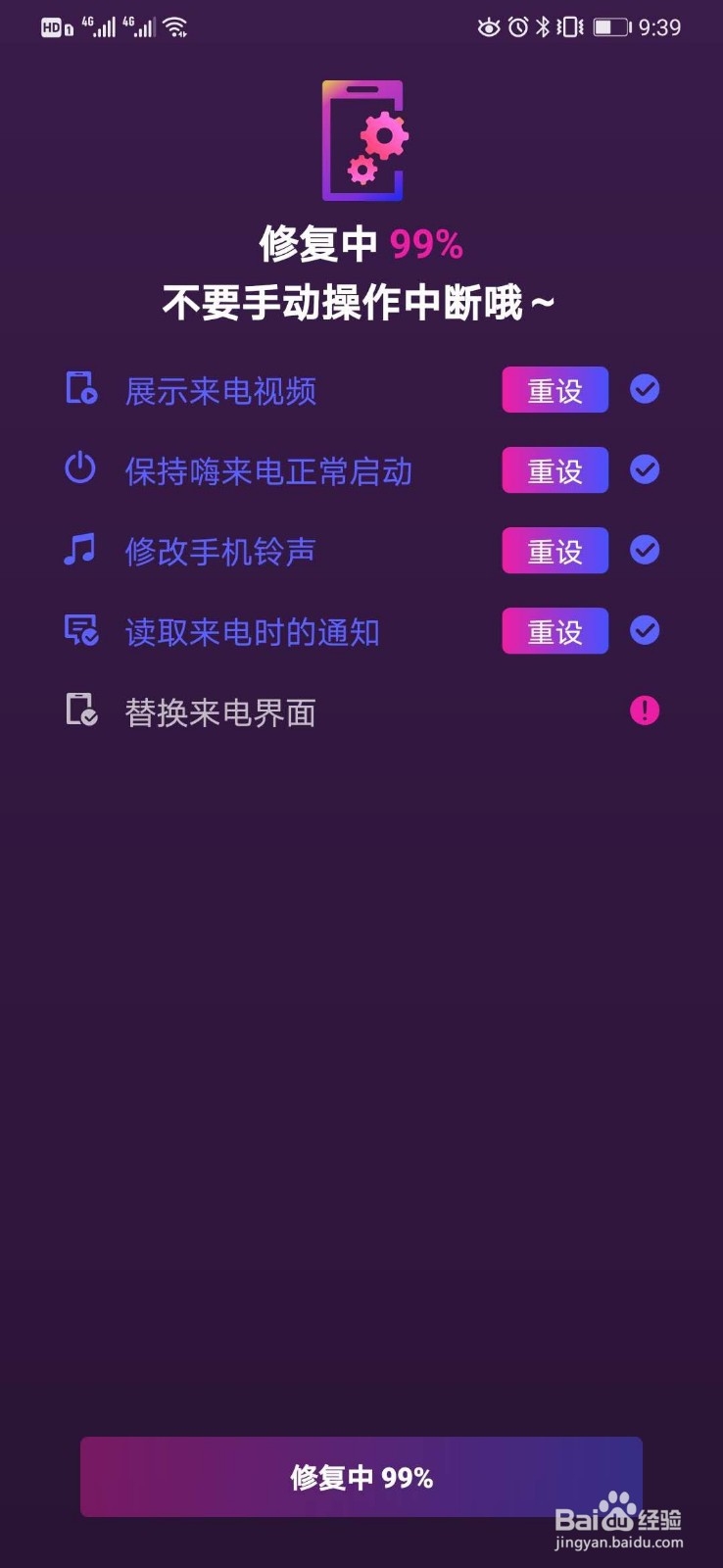Click the power icon next to 保持嗨来电正常启动
Screen dimensions: 723x1568
point(80,469)
